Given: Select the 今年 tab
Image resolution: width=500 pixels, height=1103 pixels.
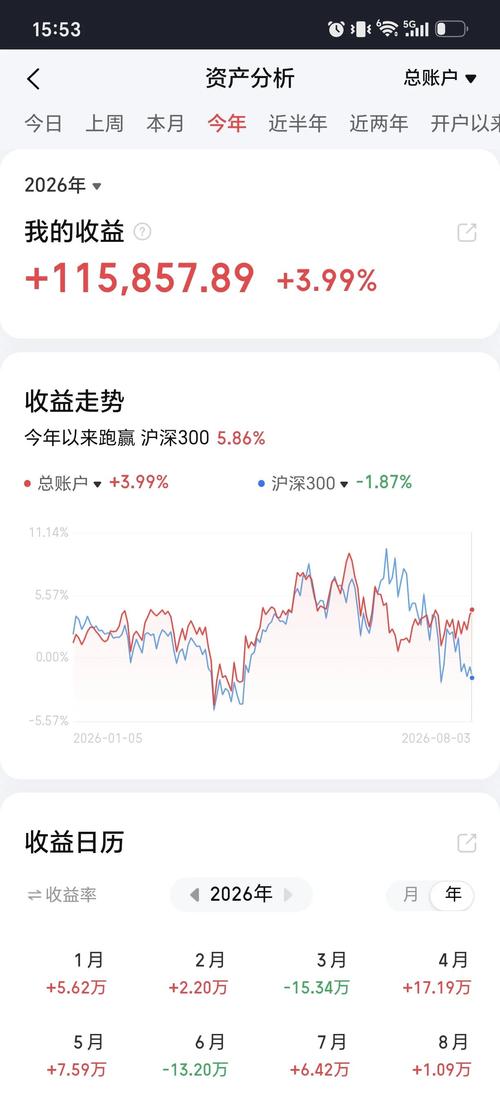Looking at the screenshot, I should click(226, 123).
